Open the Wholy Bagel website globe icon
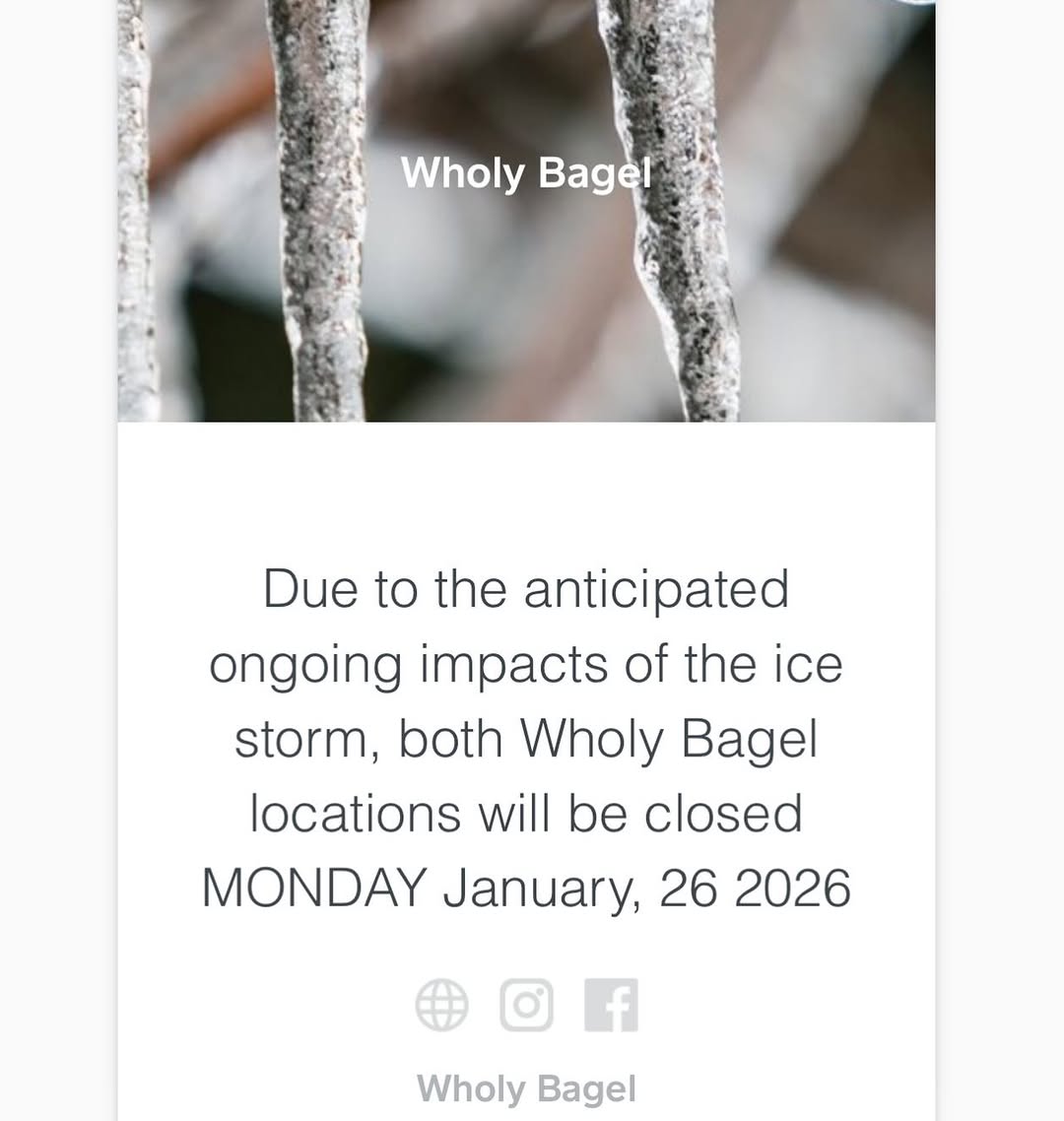Screen dimensions: 1064x1121 [x=441, y=1005]
